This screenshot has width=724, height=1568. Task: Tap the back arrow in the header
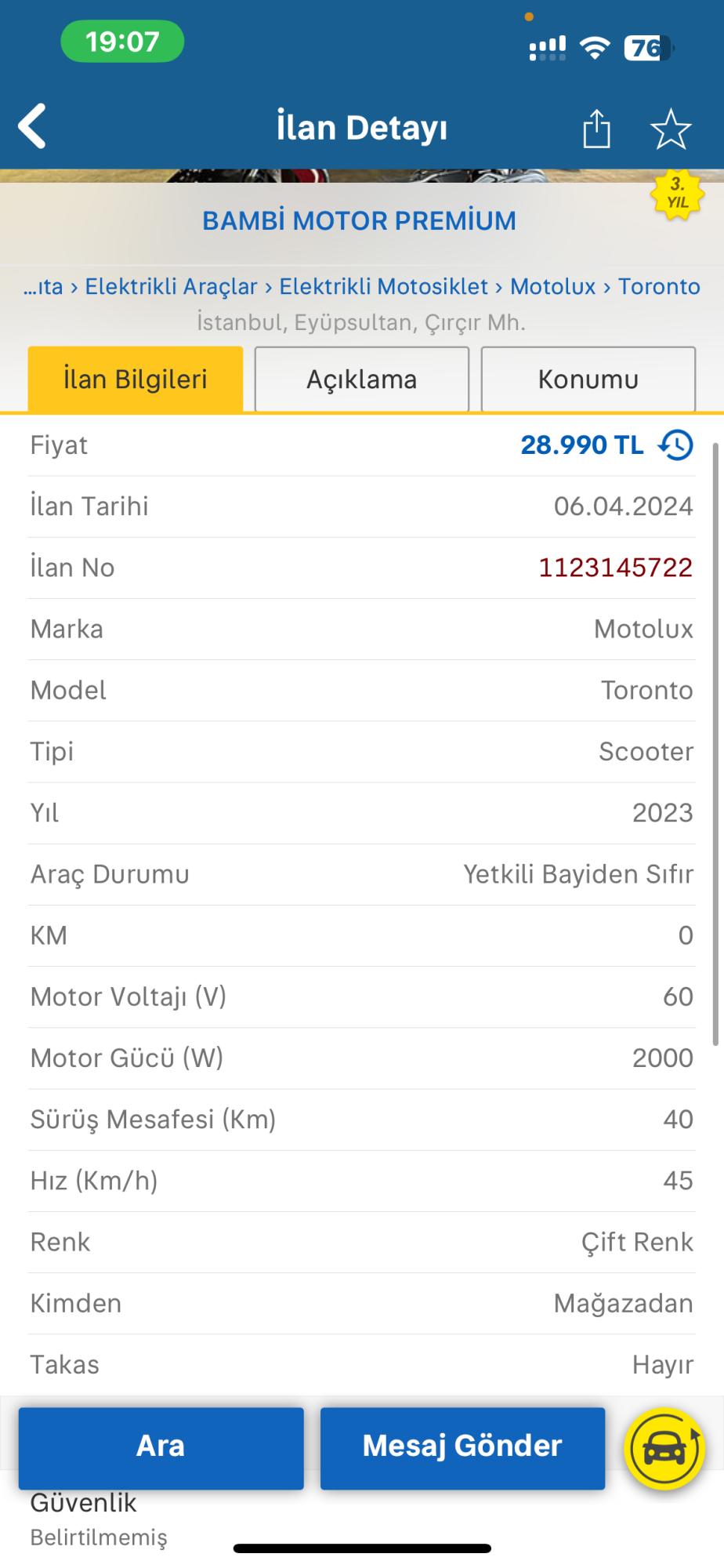31,125
